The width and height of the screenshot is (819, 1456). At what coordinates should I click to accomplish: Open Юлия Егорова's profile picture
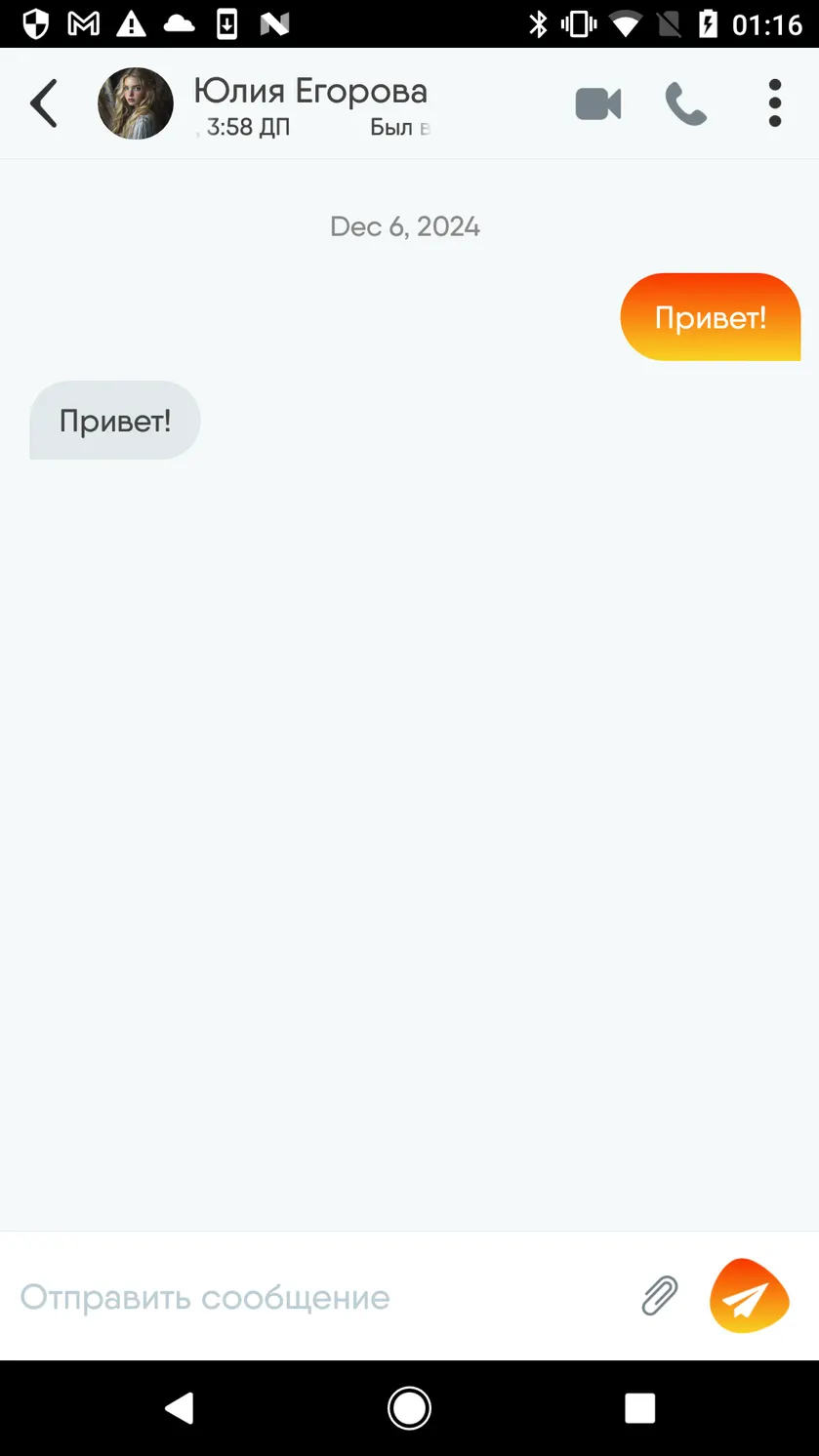[136, 103]
